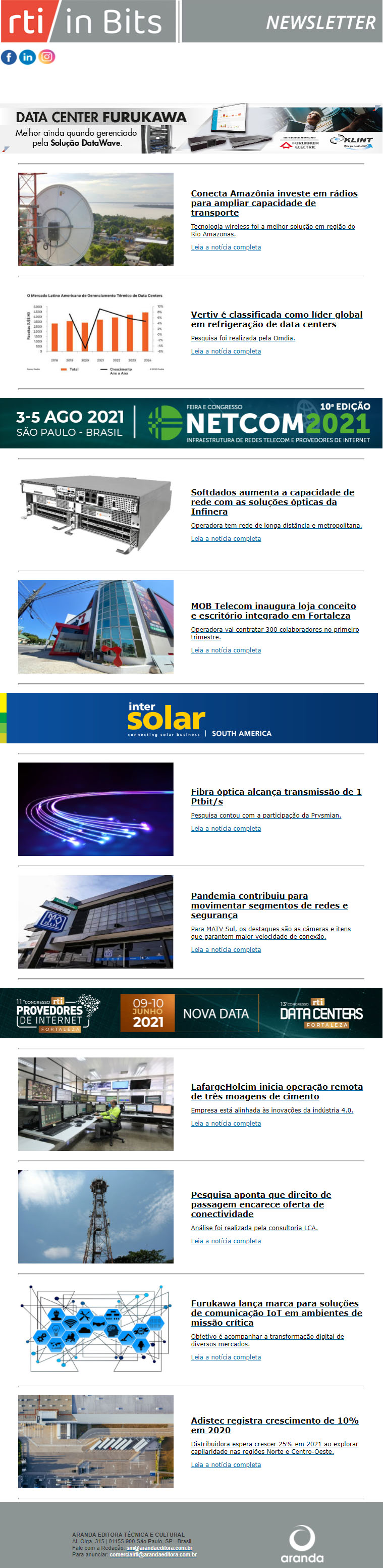Open the direito de passagem headline
The height and width of the screenshot is (1568, 383).
[x=261, y=1204]
